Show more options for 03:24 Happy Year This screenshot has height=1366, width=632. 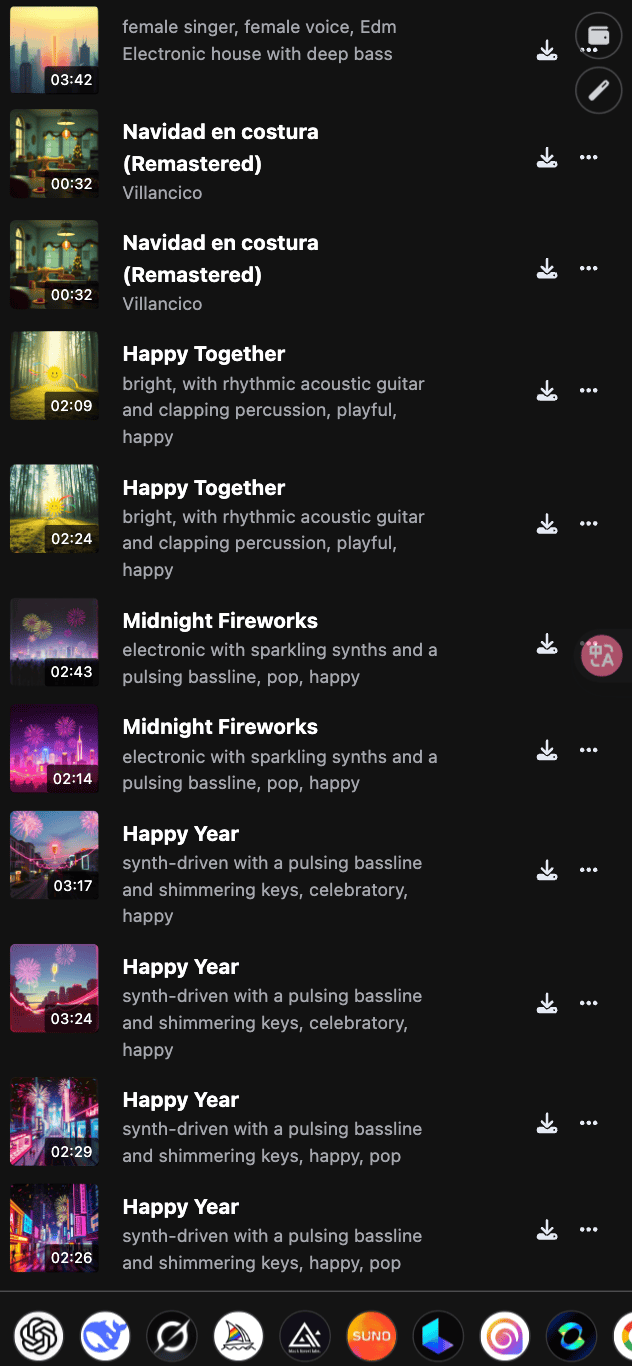tap(589, 1003)
